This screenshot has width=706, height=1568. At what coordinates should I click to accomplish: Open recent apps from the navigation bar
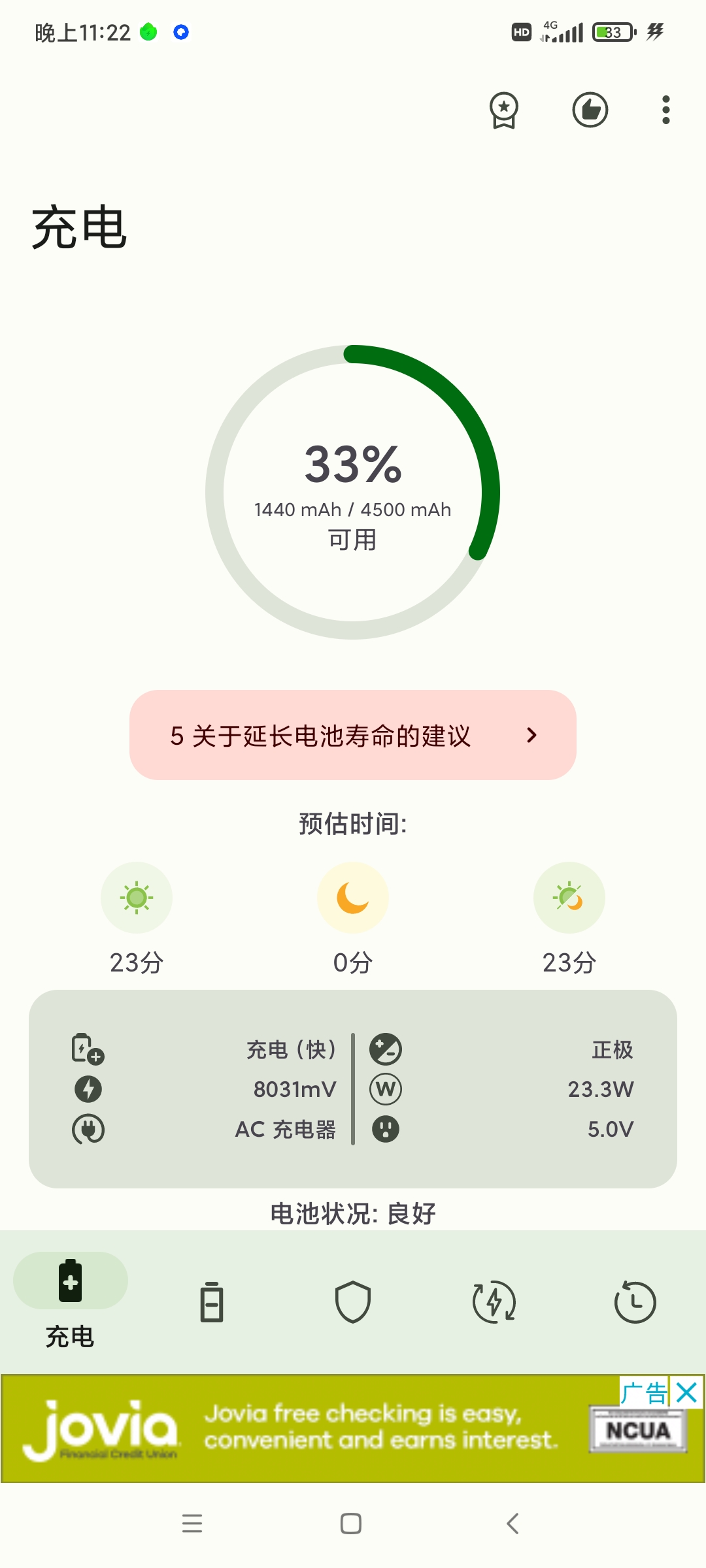coord(192,1524)
